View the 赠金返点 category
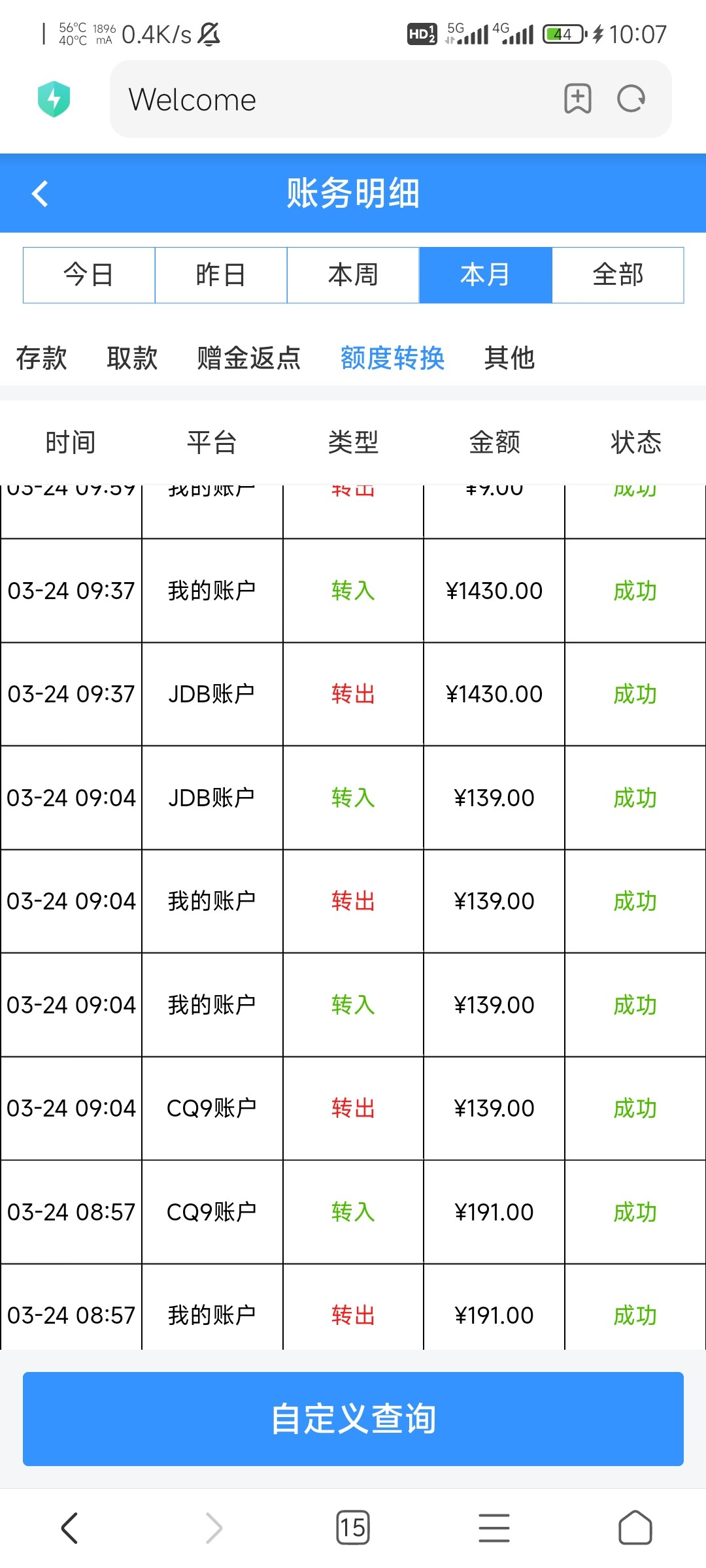This screenshot has height=1568, width=706. click(249, 358)
